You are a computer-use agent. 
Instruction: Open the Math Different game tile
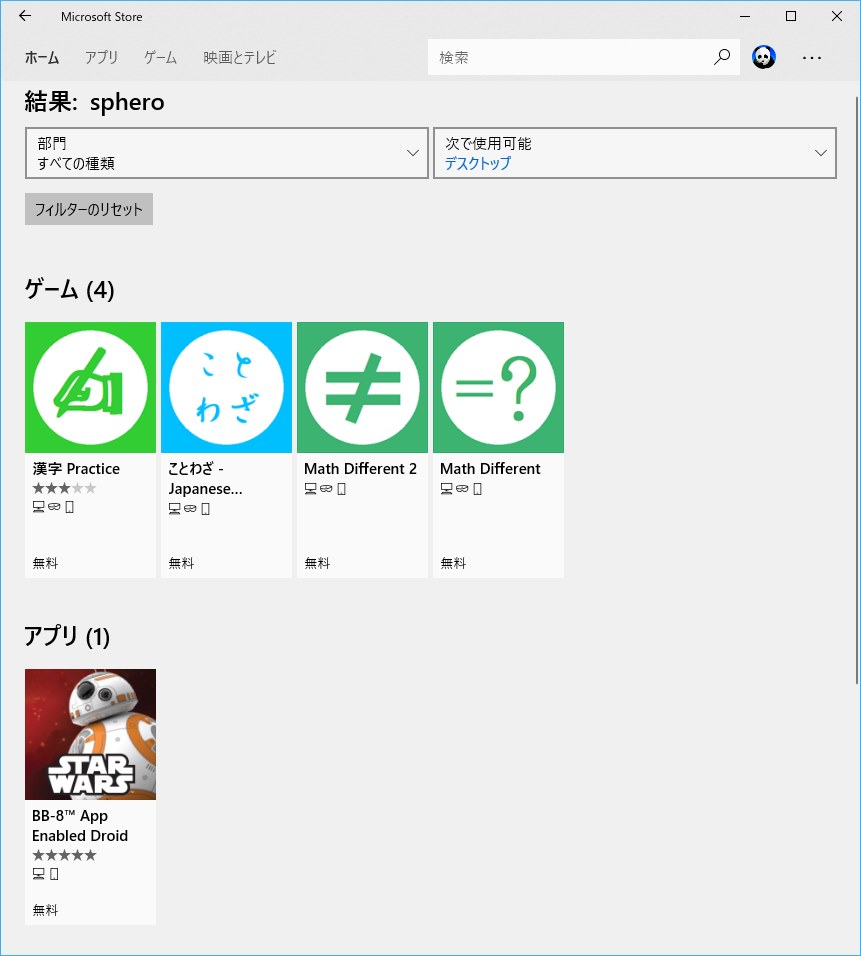(498, 449)
